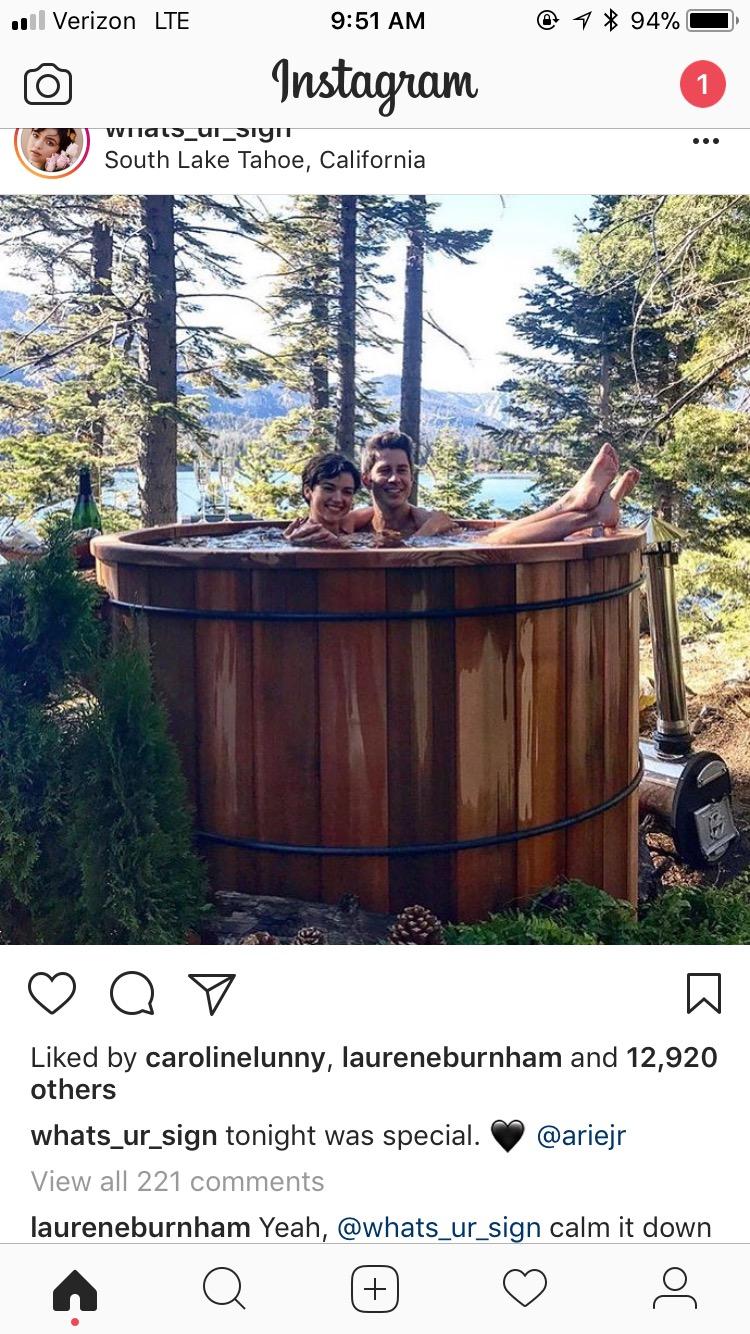Open comments with the speech bubble icon
The image size is (750, 1334).
[131, 993]
